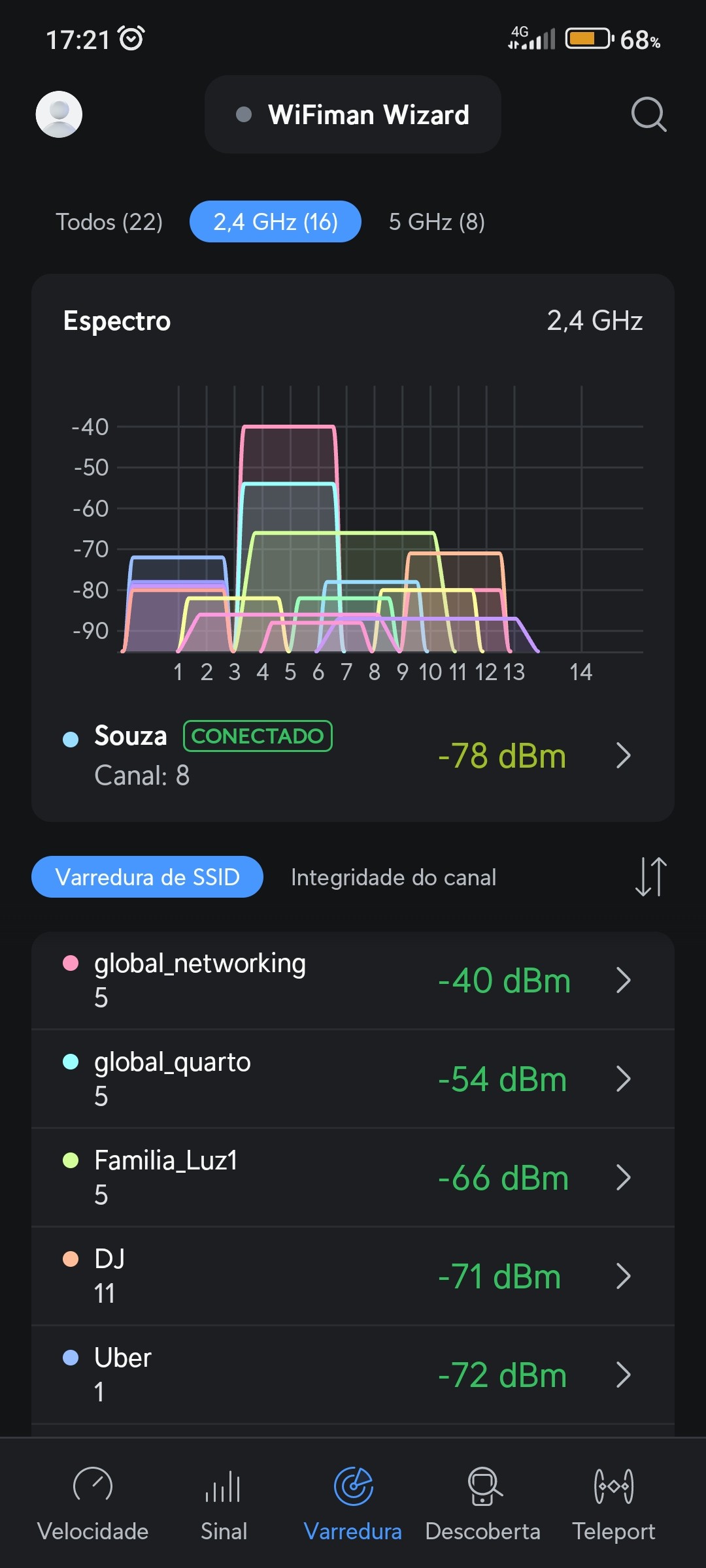The height and width of the screenshot is (1568, 706).
Task: Open the profile avatar
Action: [59, 114]
